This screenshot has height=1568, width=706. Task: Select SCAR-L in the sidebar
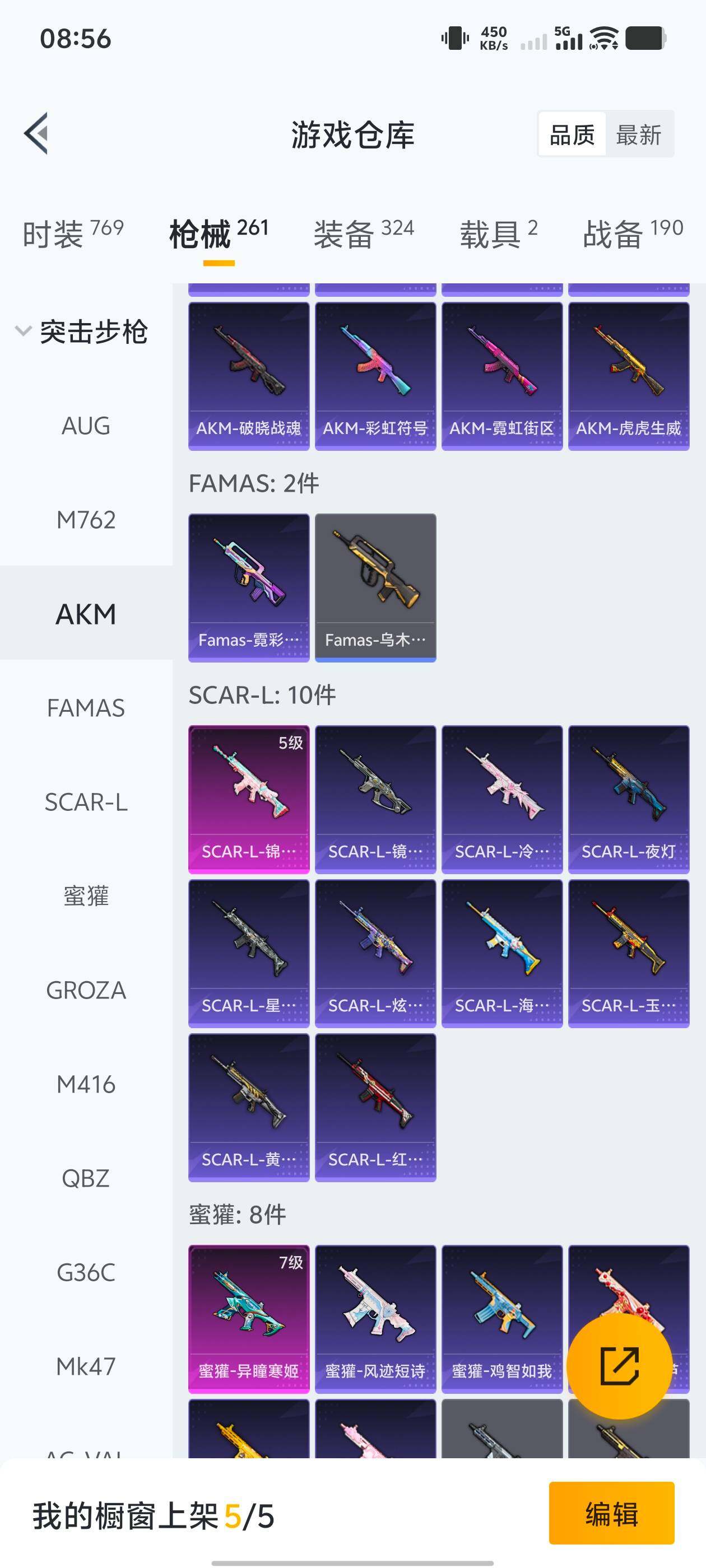click(86, 802)
